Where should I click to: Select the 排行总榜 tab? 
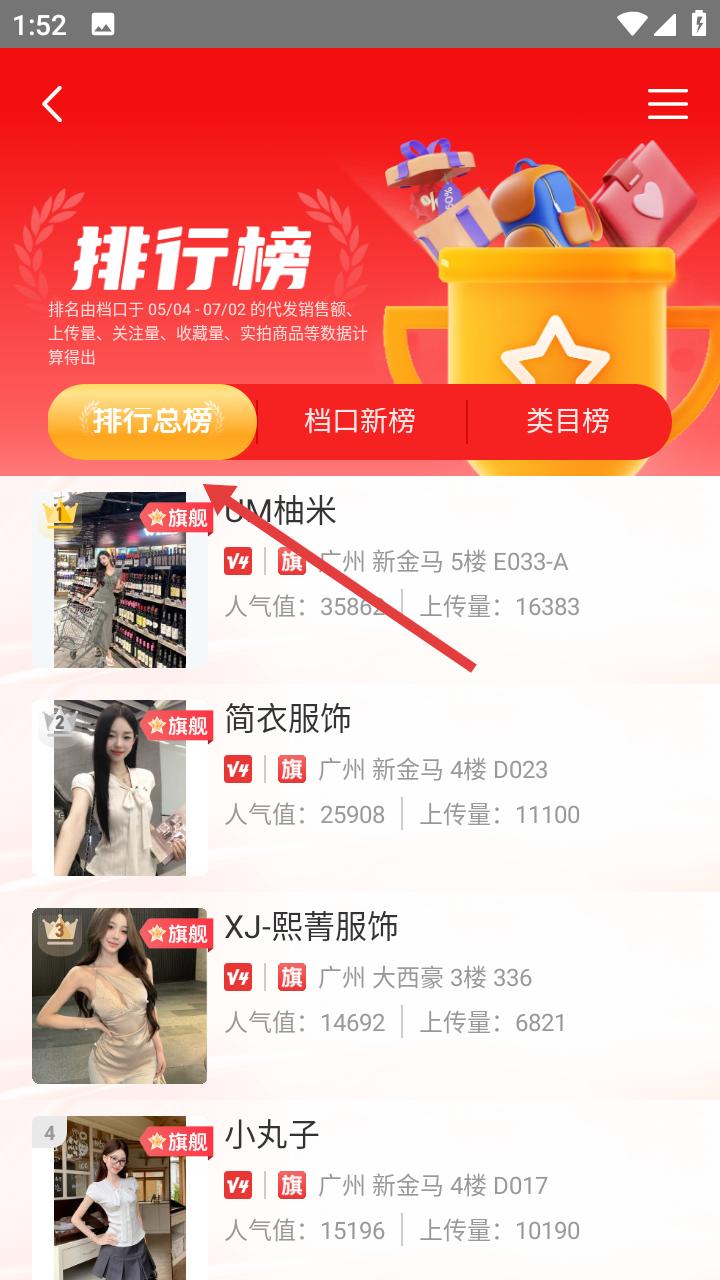[x=153, y=421]
